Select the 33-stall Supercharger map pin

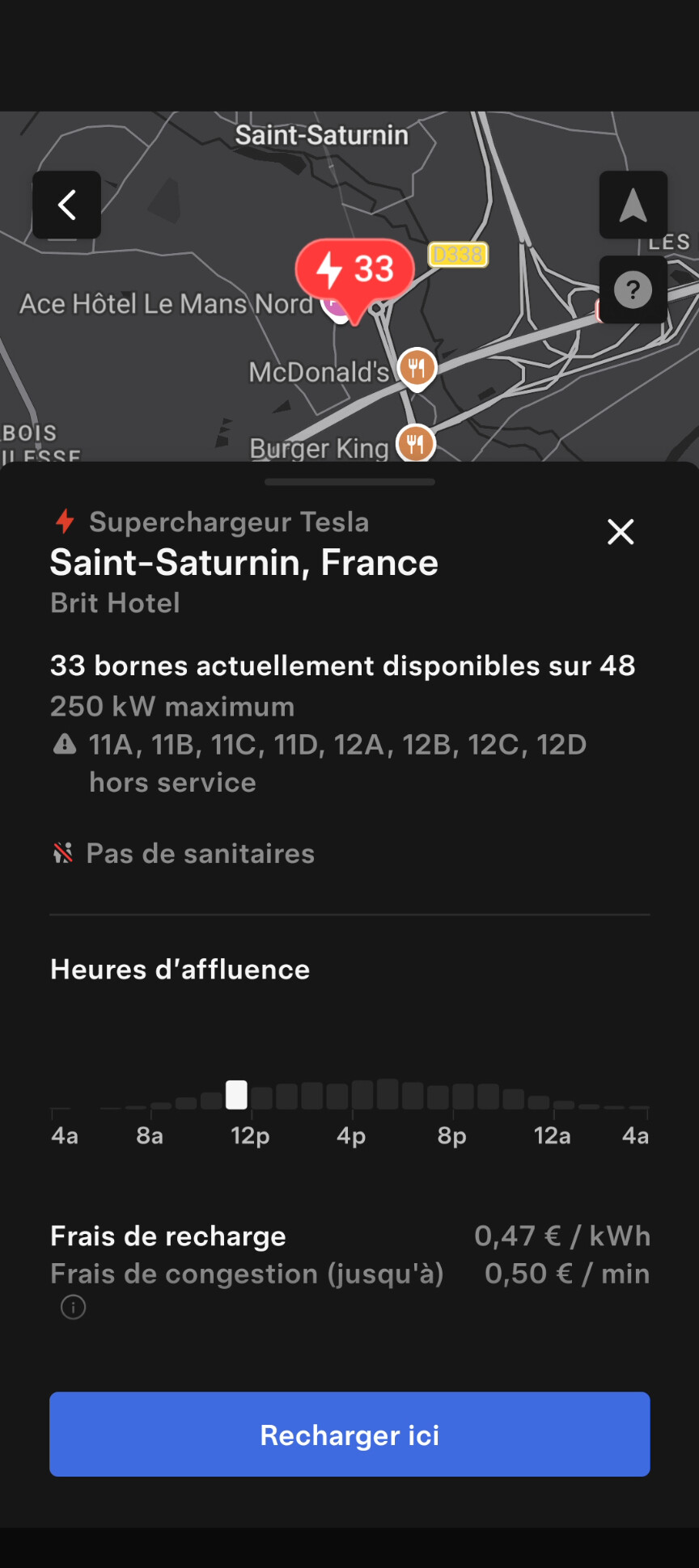355,271
